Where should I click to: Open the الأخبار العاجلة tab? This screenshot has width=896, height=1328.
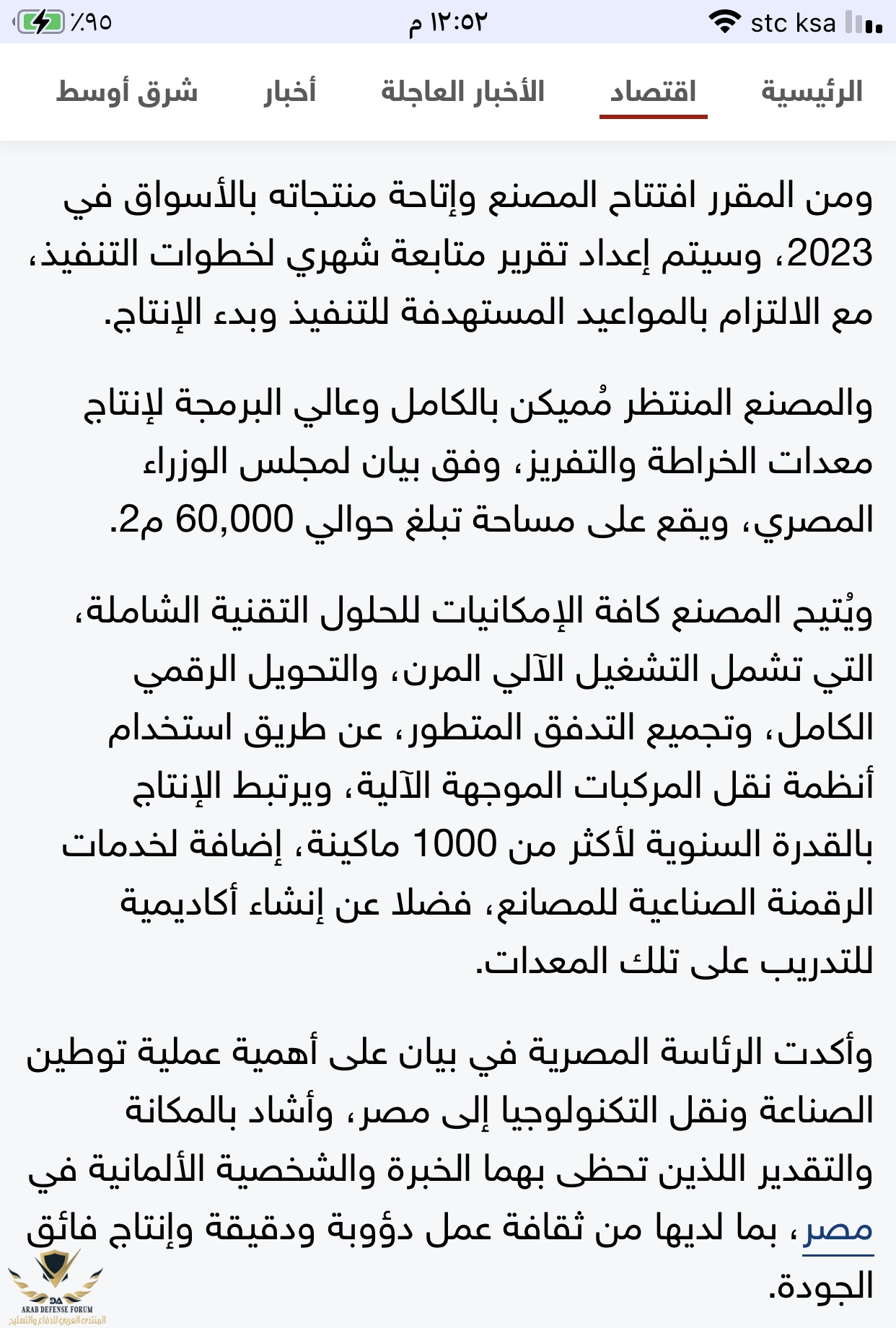462,92
